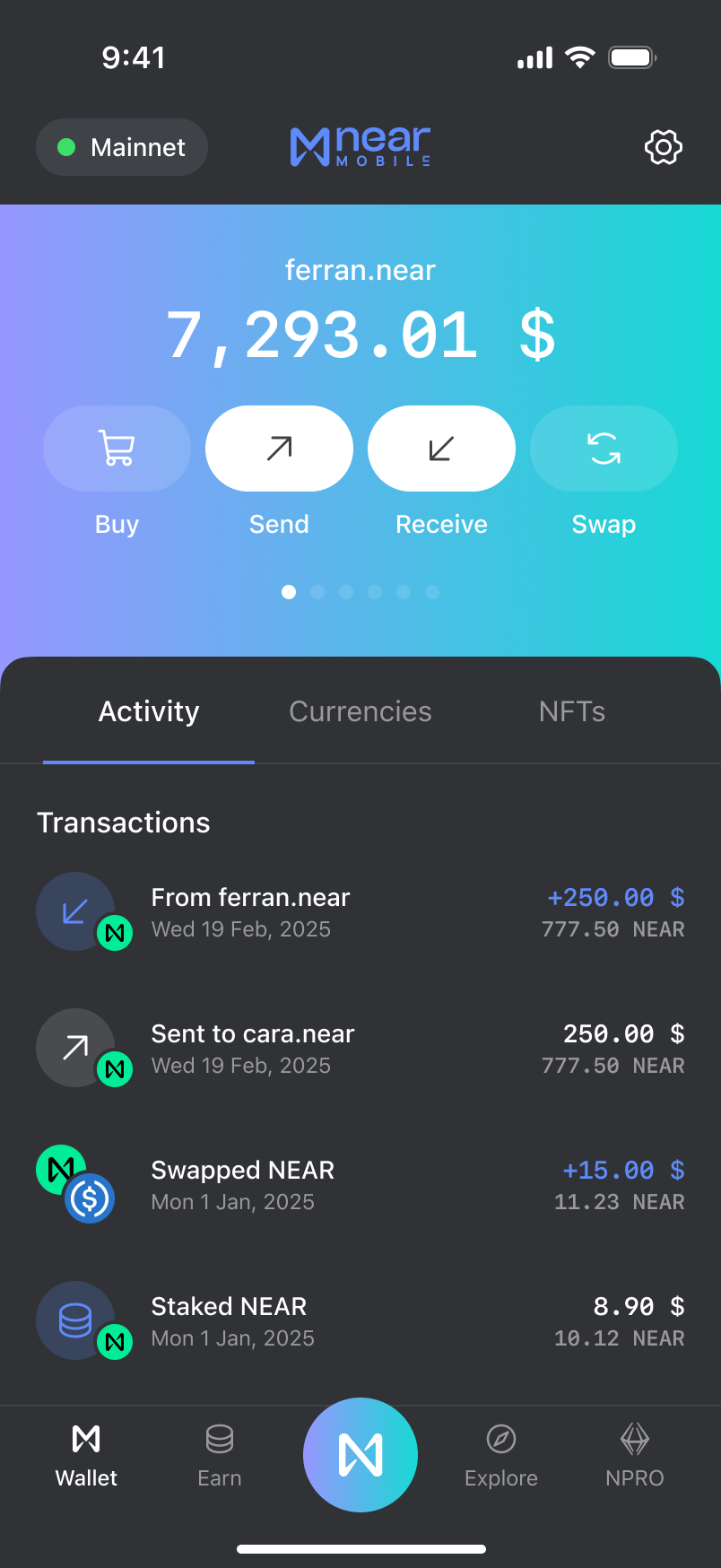Select the Wallet tab

tap(86, 1456)
